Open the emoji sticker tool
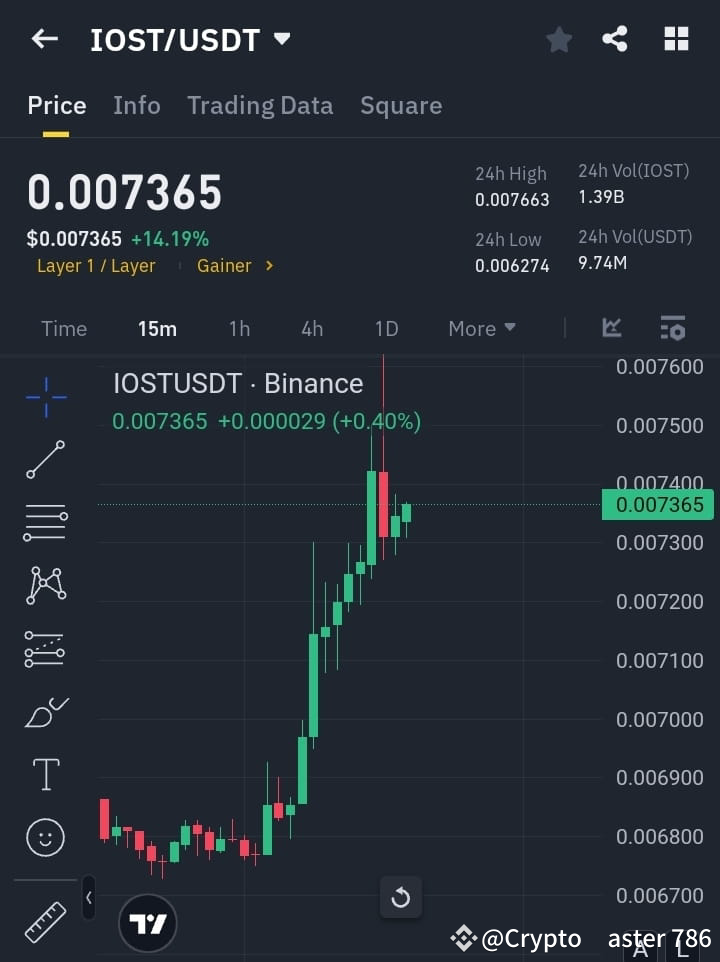Image resolution: width=720 pixels, height=962 pixels. click(45, 837)
